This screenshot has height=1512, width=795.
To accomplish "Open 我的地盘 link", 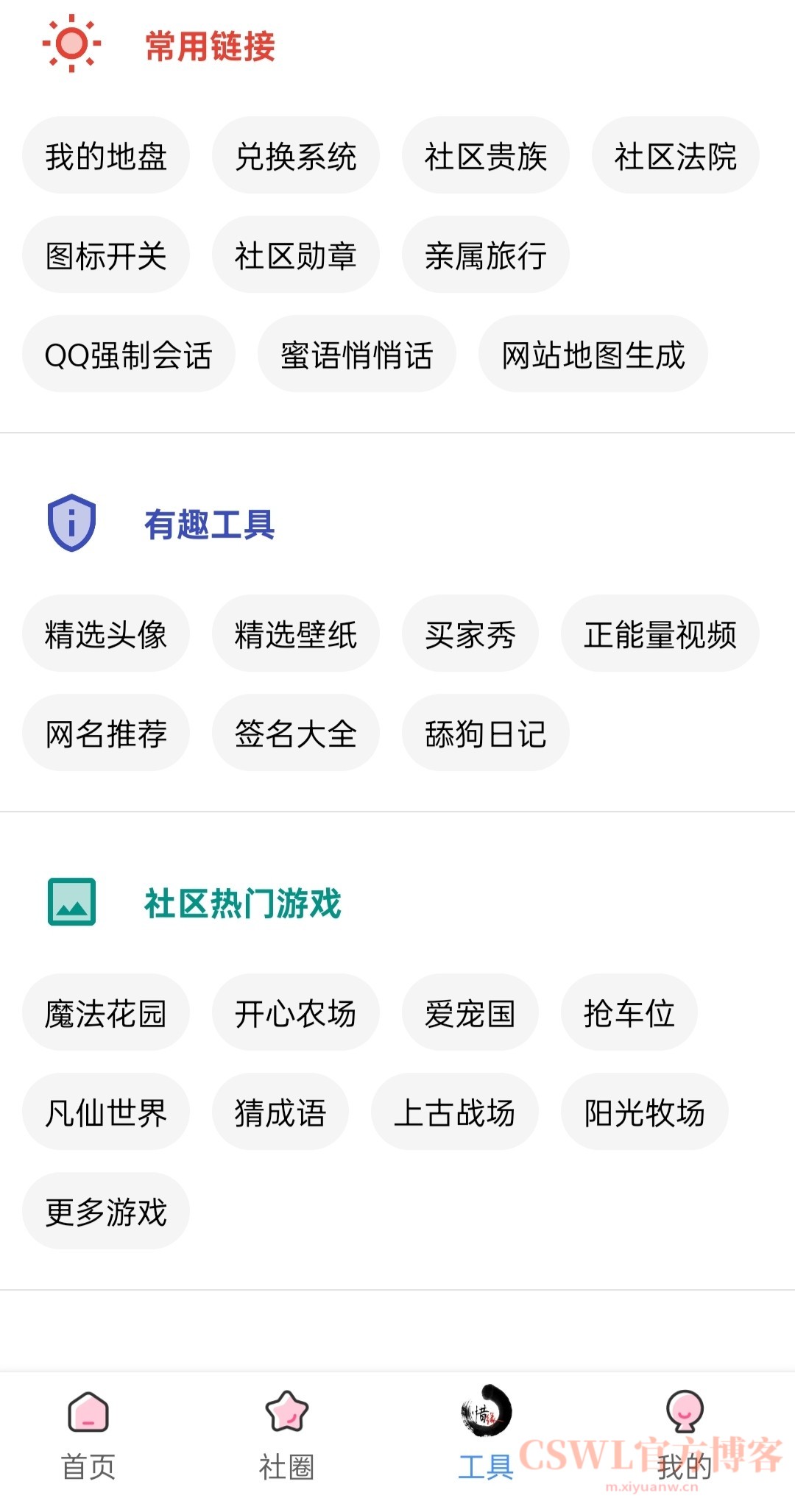I will click(x=106, y=156).
